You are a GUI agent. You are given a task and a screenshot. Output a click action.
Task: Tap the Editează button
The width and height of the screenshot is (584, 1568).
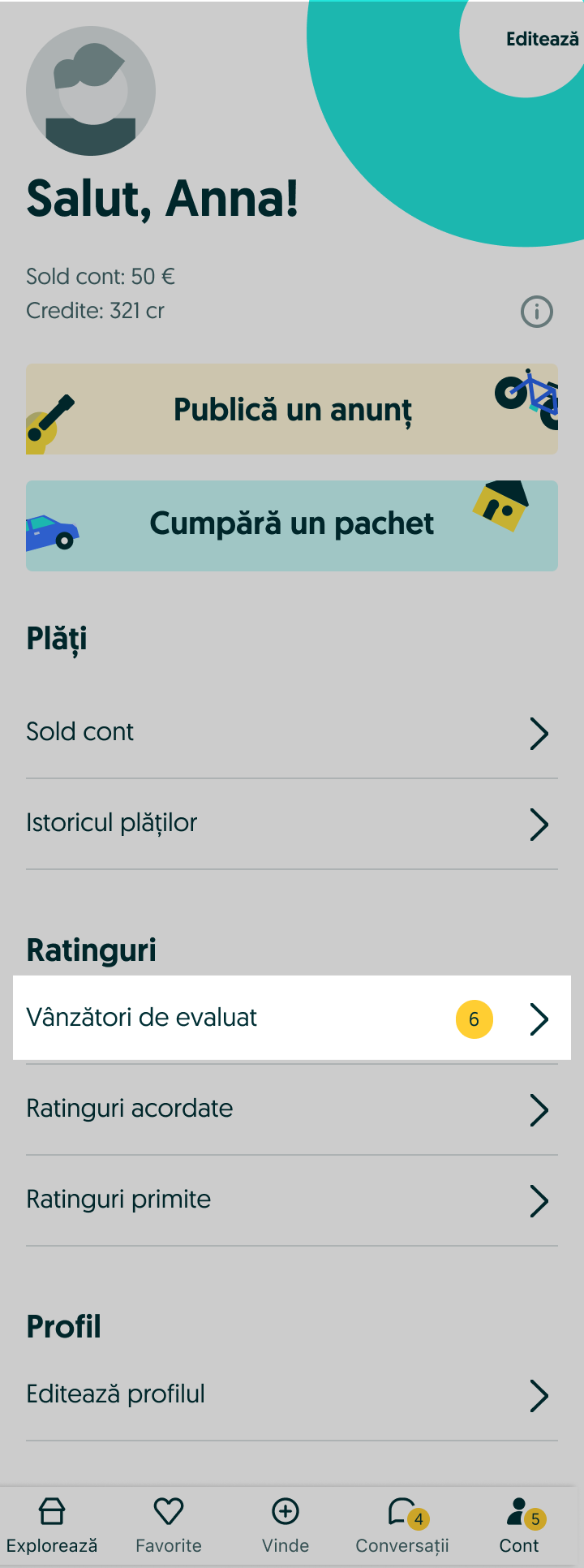(x=542, y=39)
